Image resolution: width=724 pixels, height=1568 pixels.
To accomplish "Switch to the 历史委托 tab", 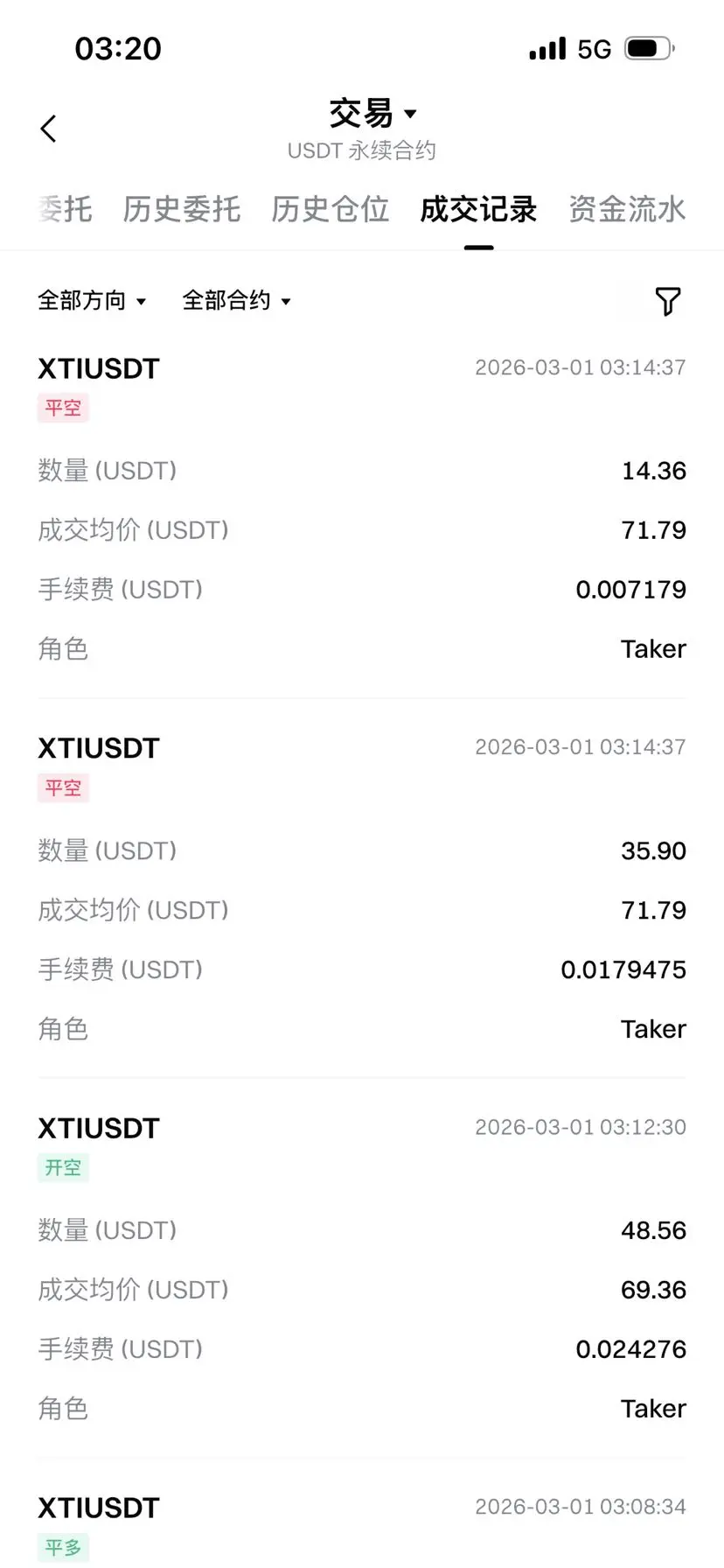I will 182,210.
